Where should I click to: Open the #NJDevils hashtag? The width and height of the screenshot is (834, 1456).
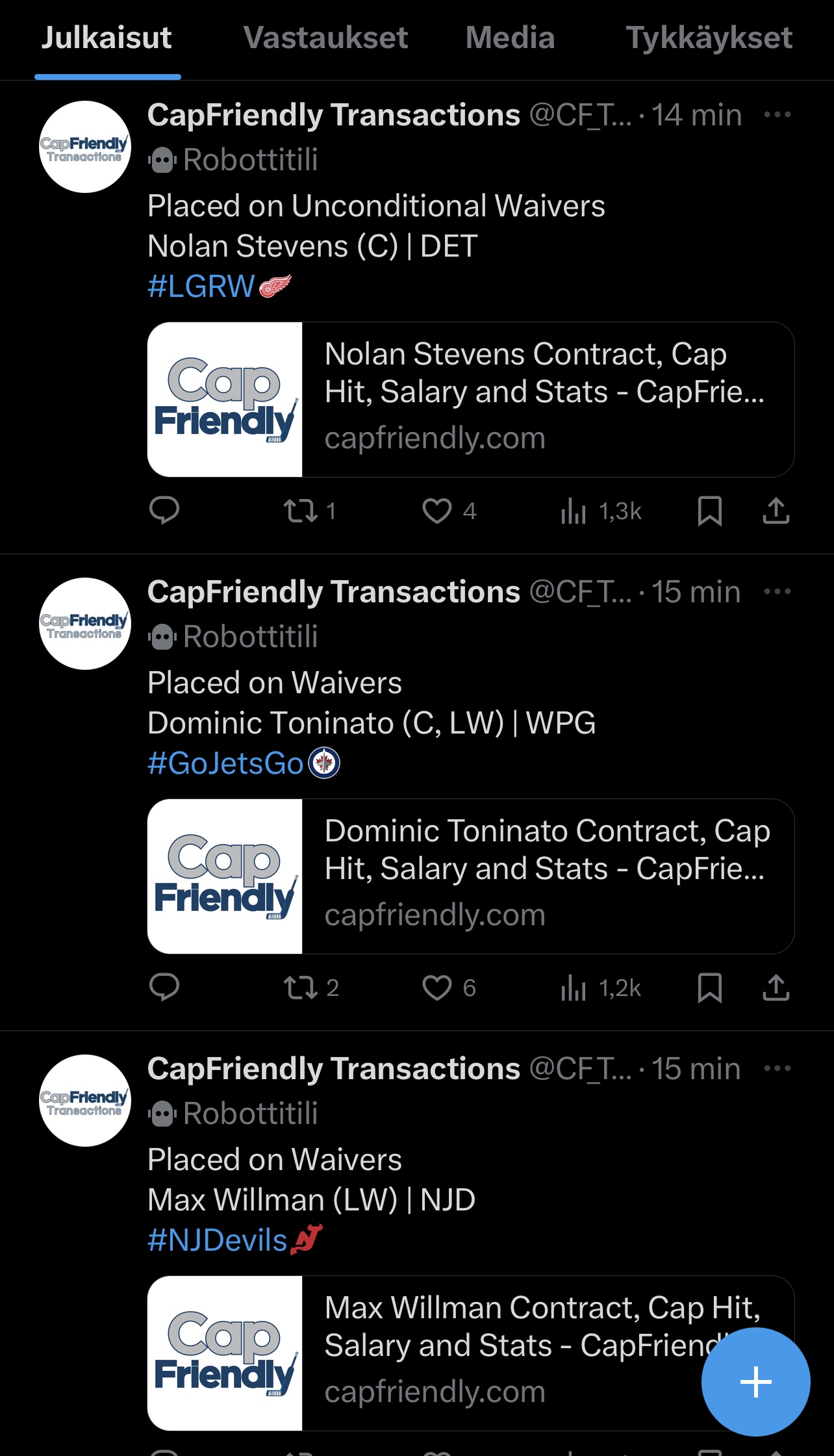217,1240
